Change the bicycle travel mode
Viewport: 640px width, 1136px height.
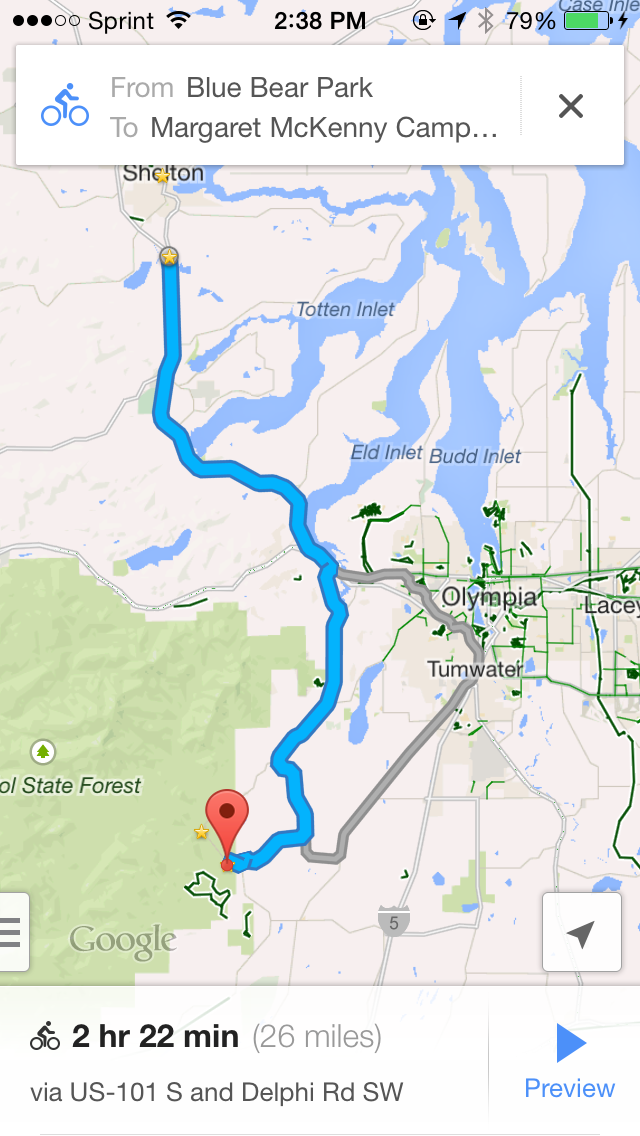[x=65, y=106]
